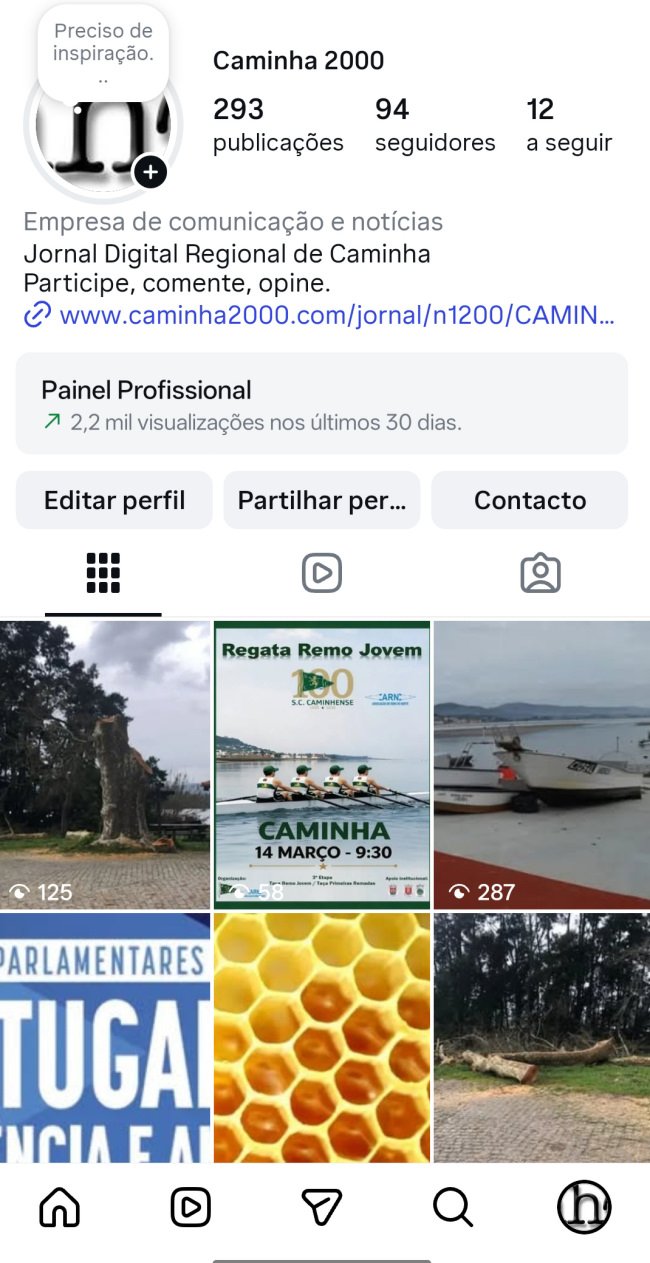Open the honeycomb post
This screenshot has width=650, height=1263.
click(x=322, y=1036)
